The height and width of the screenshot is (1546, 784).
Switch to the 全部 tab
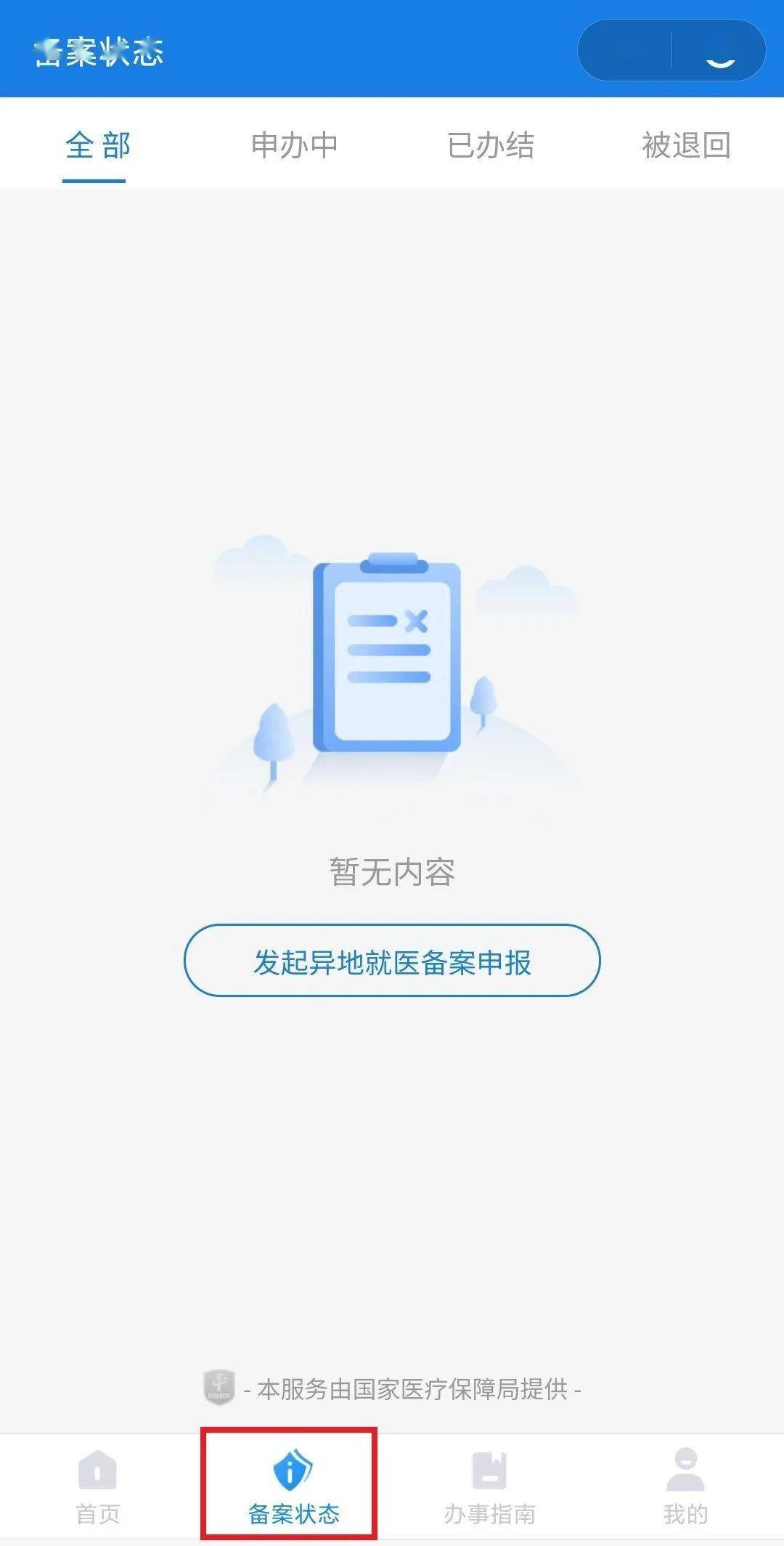(x=98, y=145)
